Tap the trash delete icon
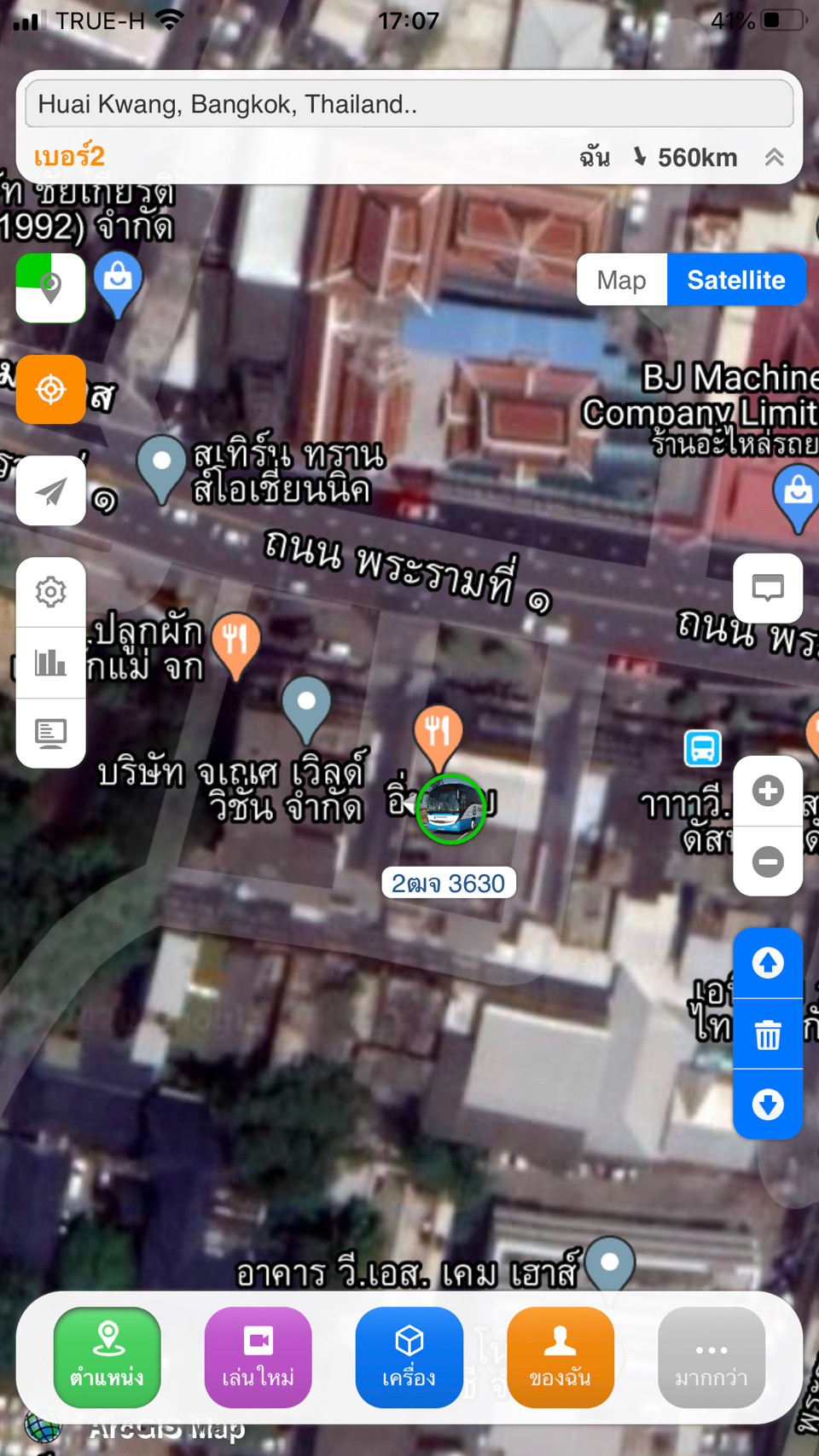 [x=768, y=1034]
